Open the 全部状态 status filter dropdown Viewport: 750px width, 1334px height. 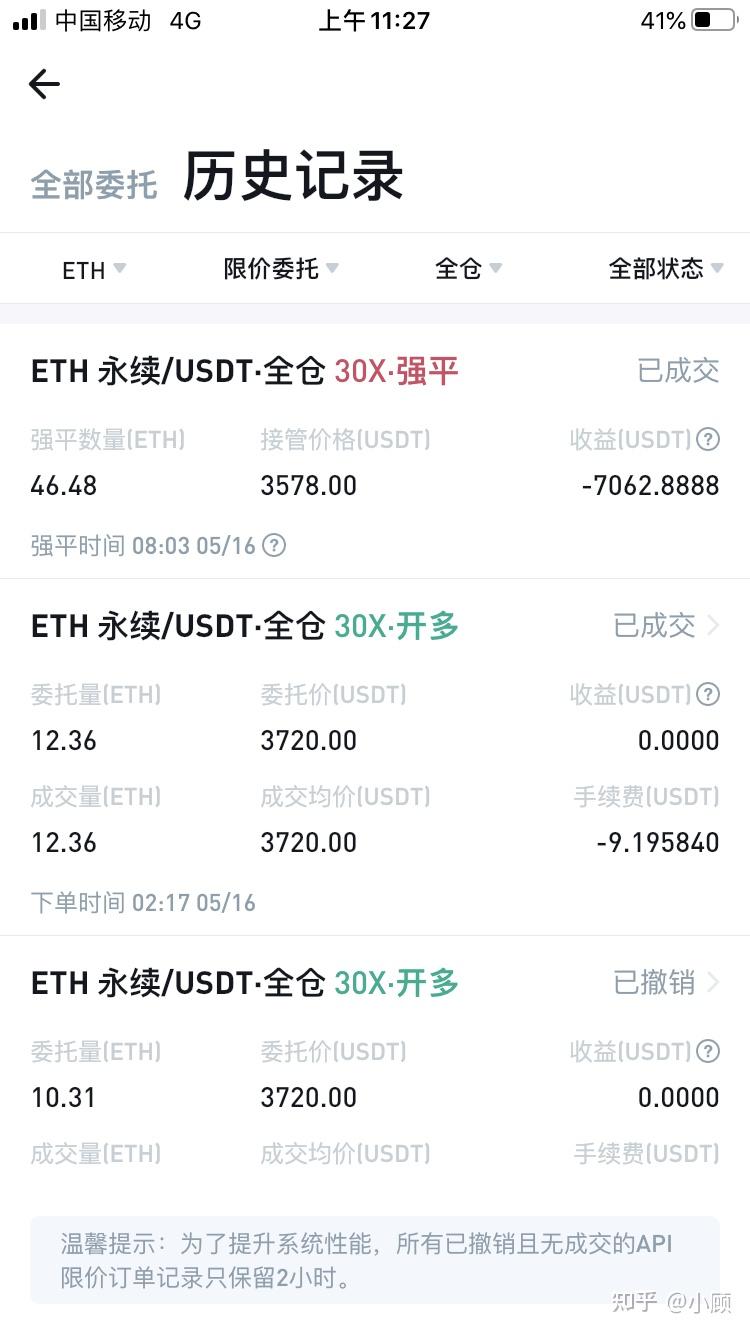(664, 269)
